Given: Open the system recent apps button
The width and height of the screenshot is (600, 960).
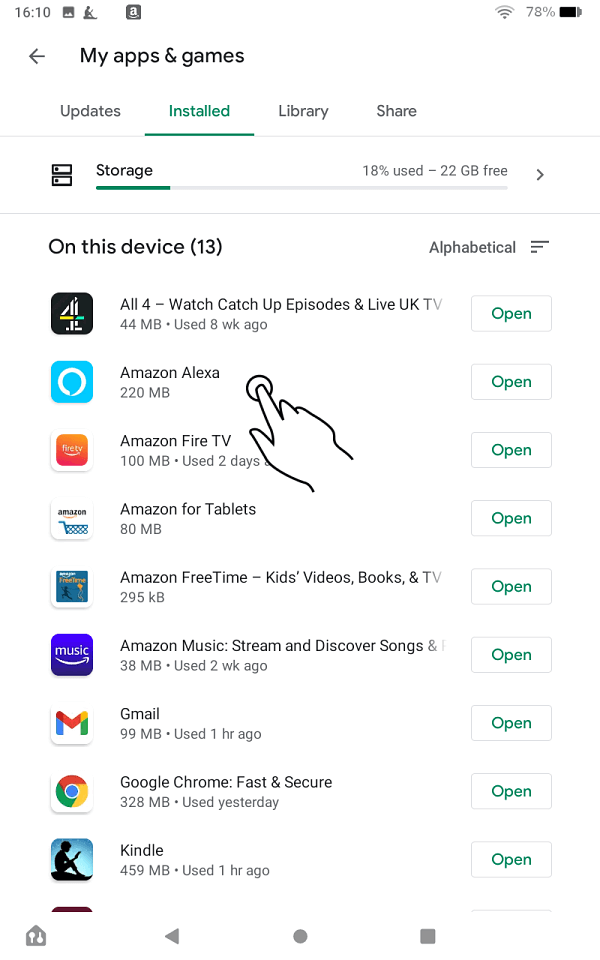Looking at the screenshot, I should (427, 936).
